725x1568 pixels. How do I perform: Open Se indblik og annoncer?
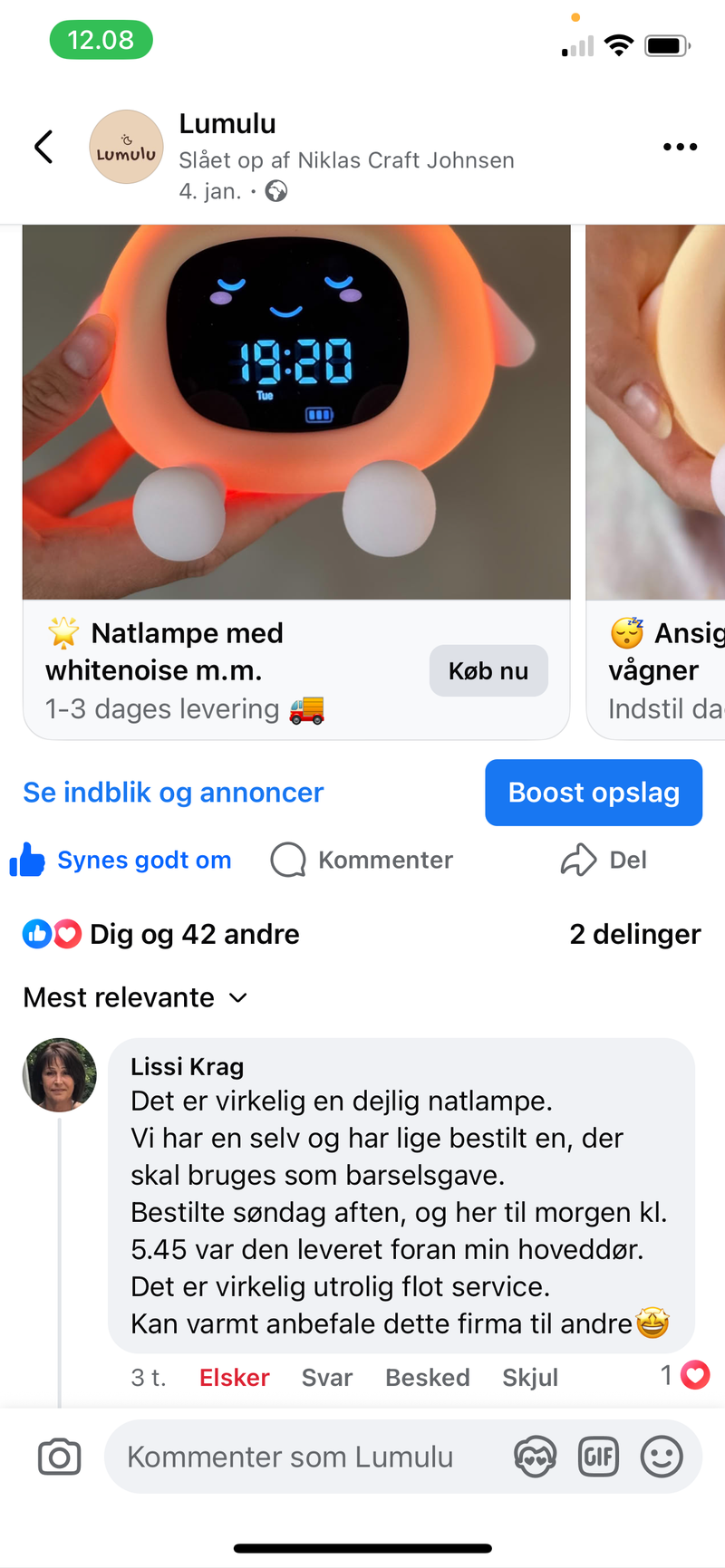coord(173,793)
